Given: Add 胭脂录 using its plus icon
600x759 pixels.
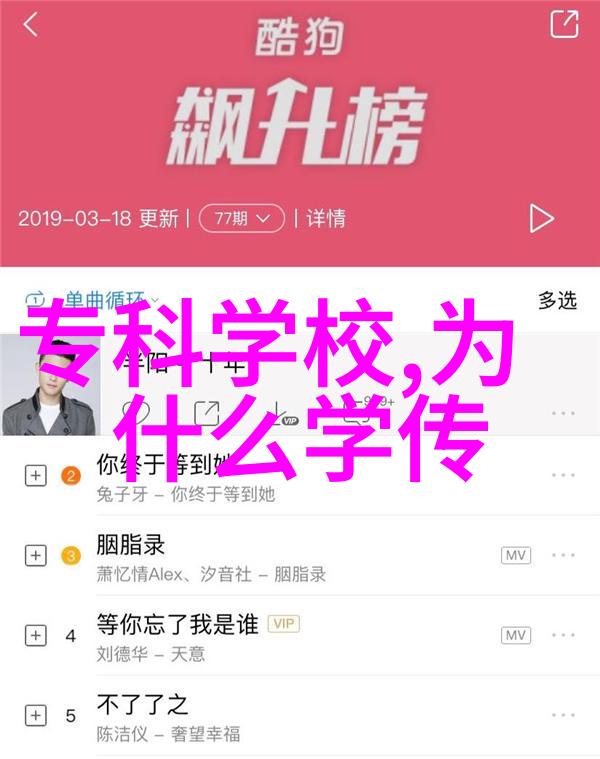Looking at the screenshot, I should pos(35,556).
